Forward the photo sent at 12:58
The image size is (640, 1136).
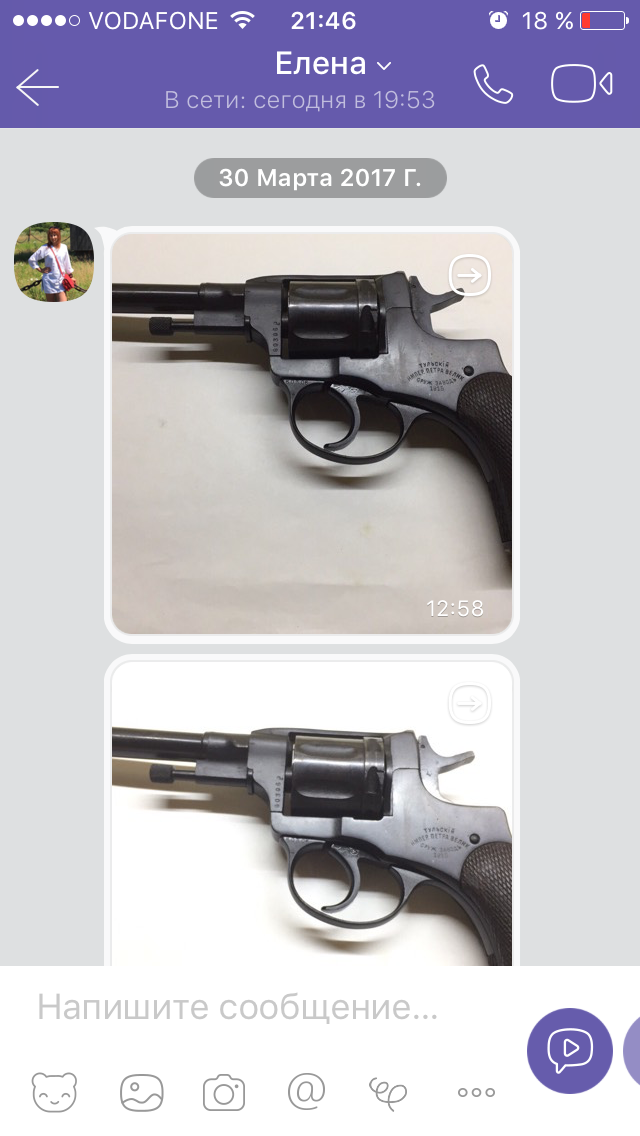[x=469, y=275]
